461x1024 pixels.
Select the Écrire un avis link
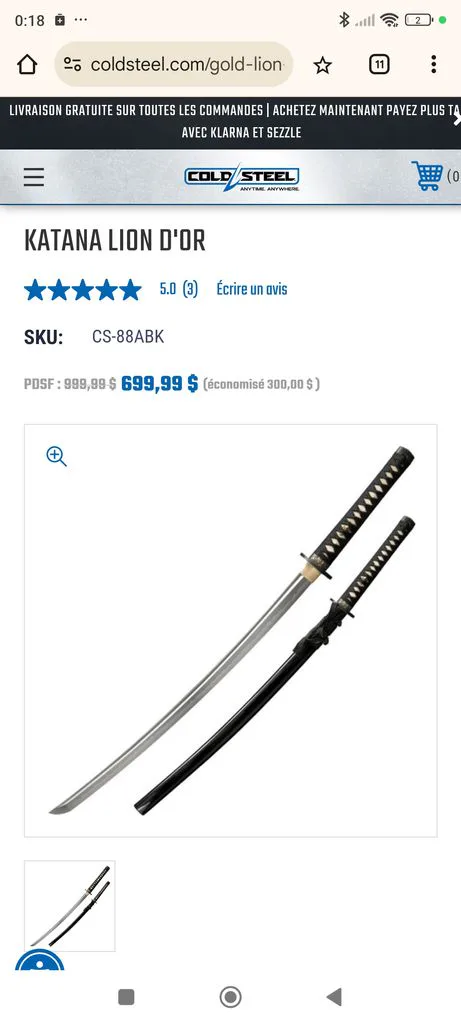[x=252, y=289]
